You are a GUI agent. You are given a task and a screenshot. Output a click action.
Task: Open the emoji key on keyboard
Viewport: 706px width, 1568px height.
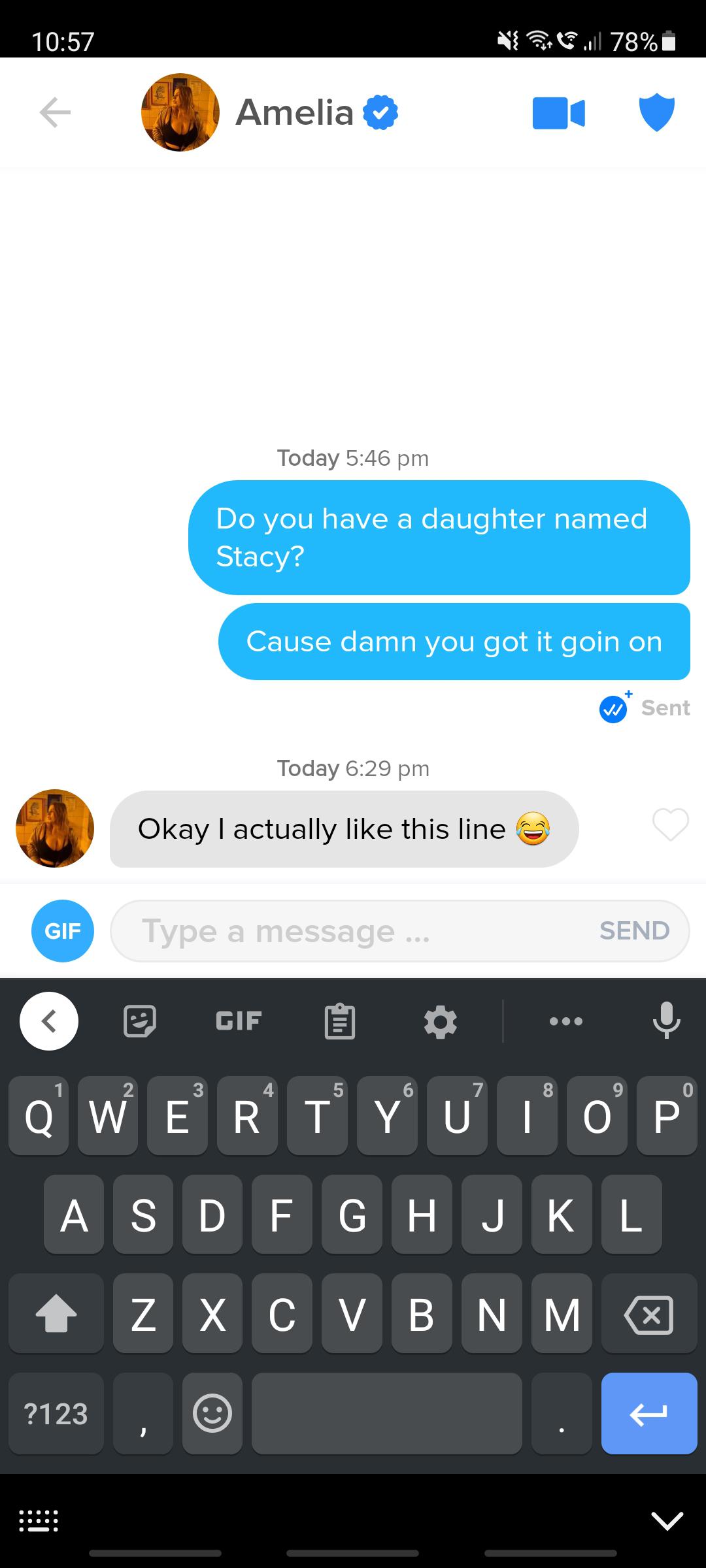point(212,1413)
